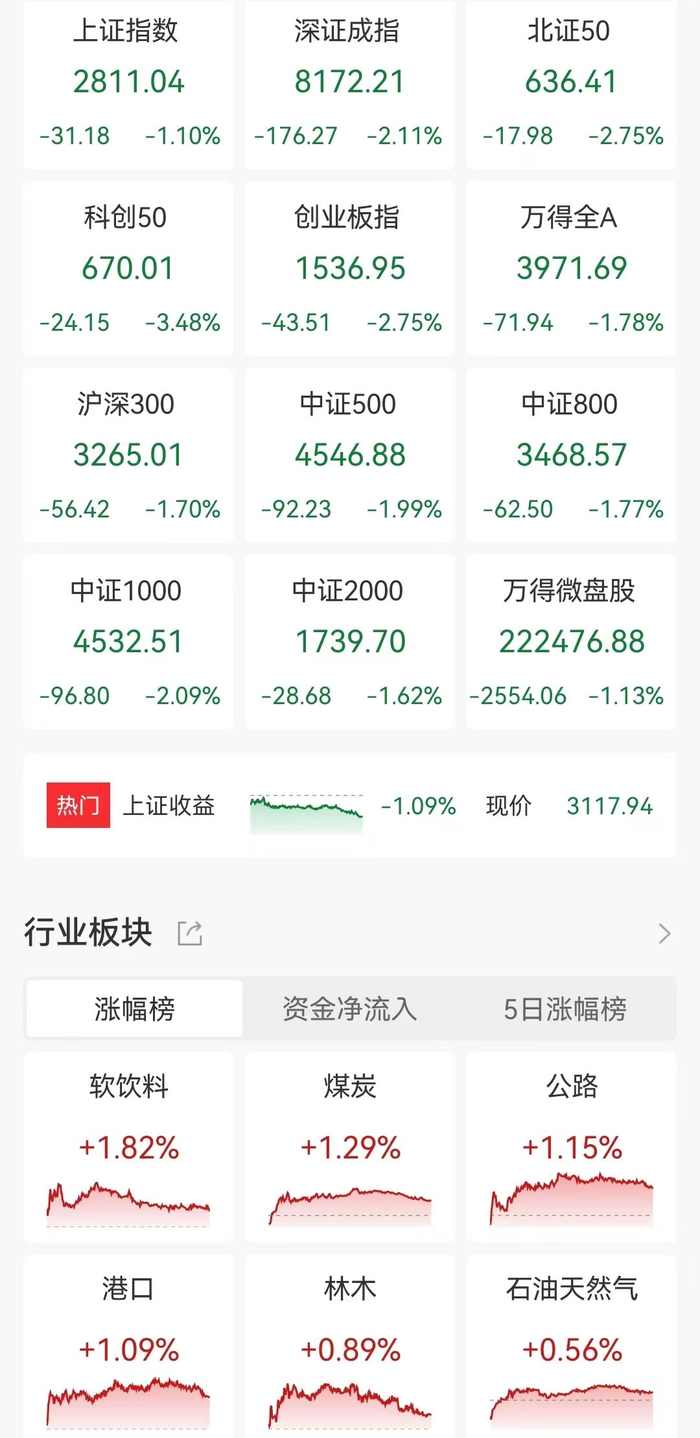Open the 热门 上证收益 row

pyautogui.click(x=349, y=806)
